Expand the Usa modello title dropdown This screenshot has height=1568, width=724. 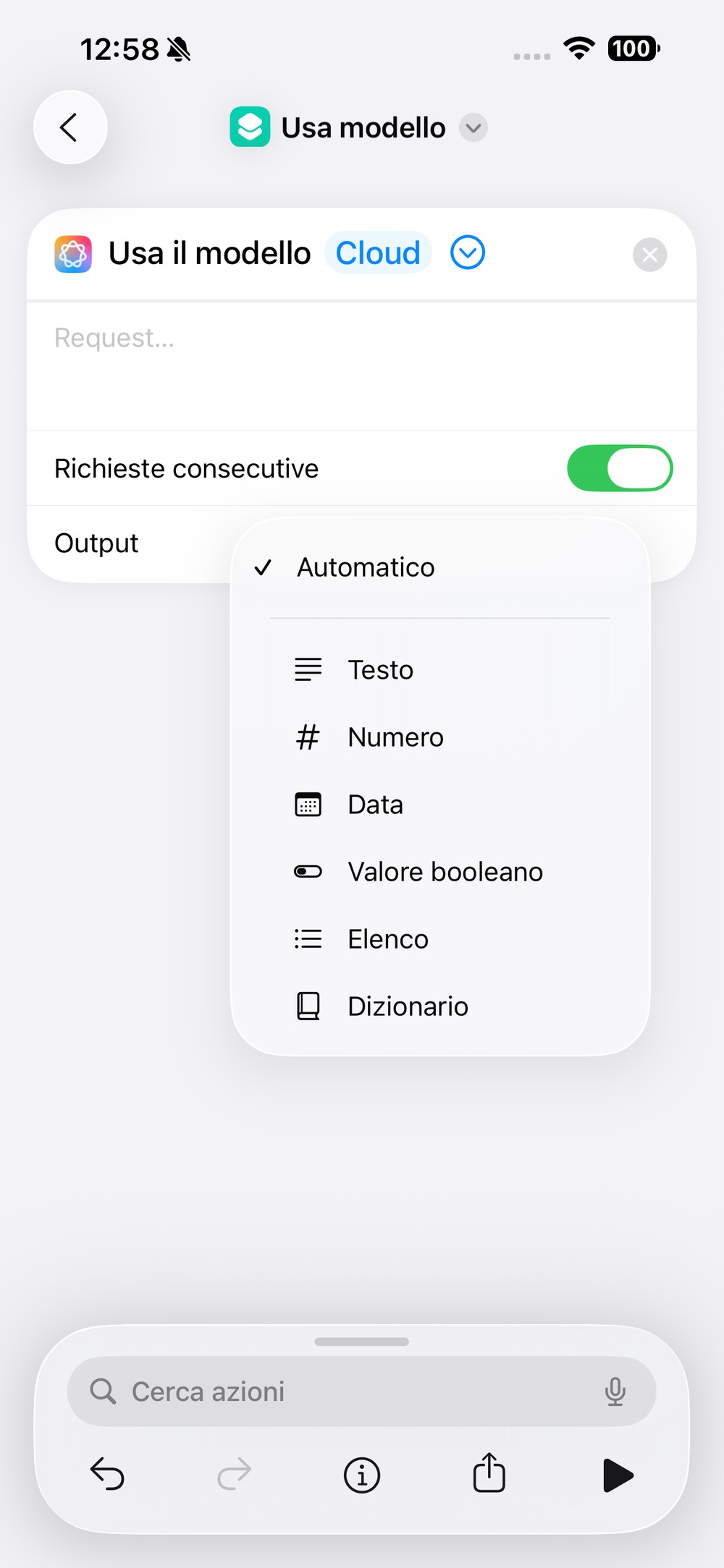point(473,128)
